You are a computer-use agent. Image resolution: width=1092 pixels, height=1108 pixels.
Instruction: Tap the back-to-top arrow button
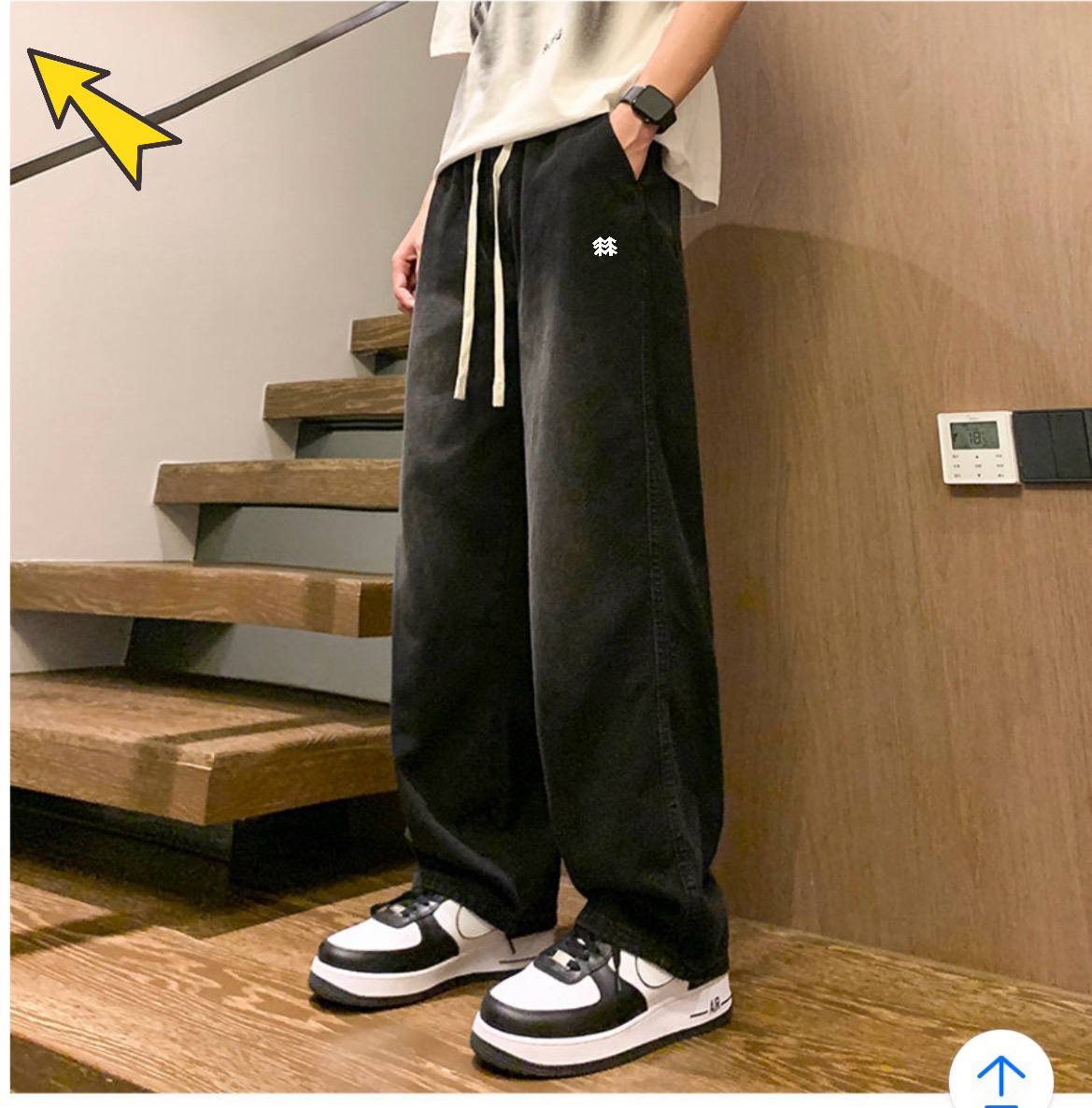[1000, 1074]
